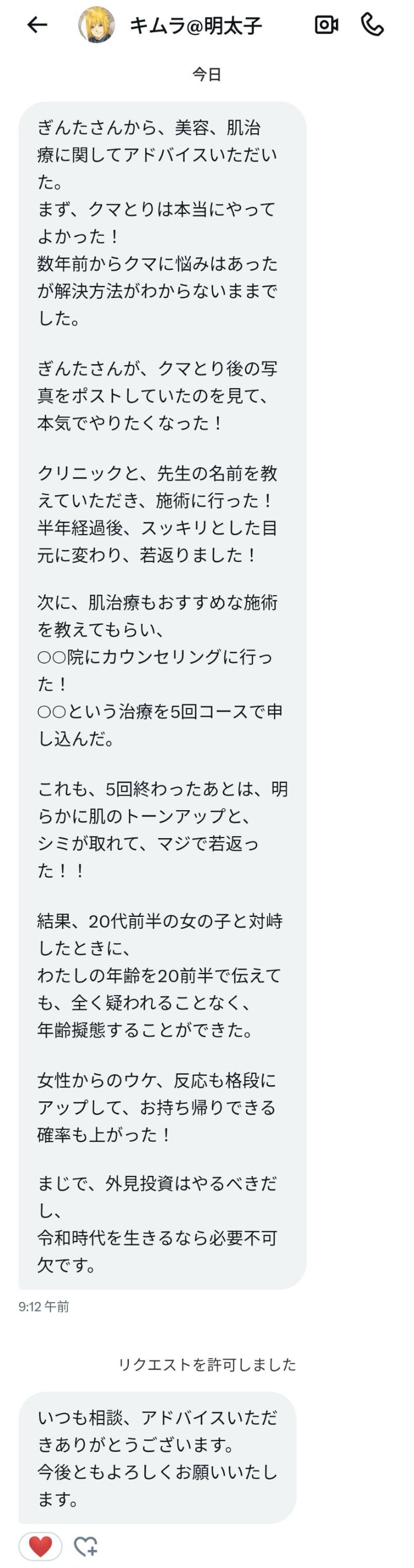This screenshot has width=414, height=1568.
Task: Open キムラ@明太子's profile avatar
Action: pos(97,25)
